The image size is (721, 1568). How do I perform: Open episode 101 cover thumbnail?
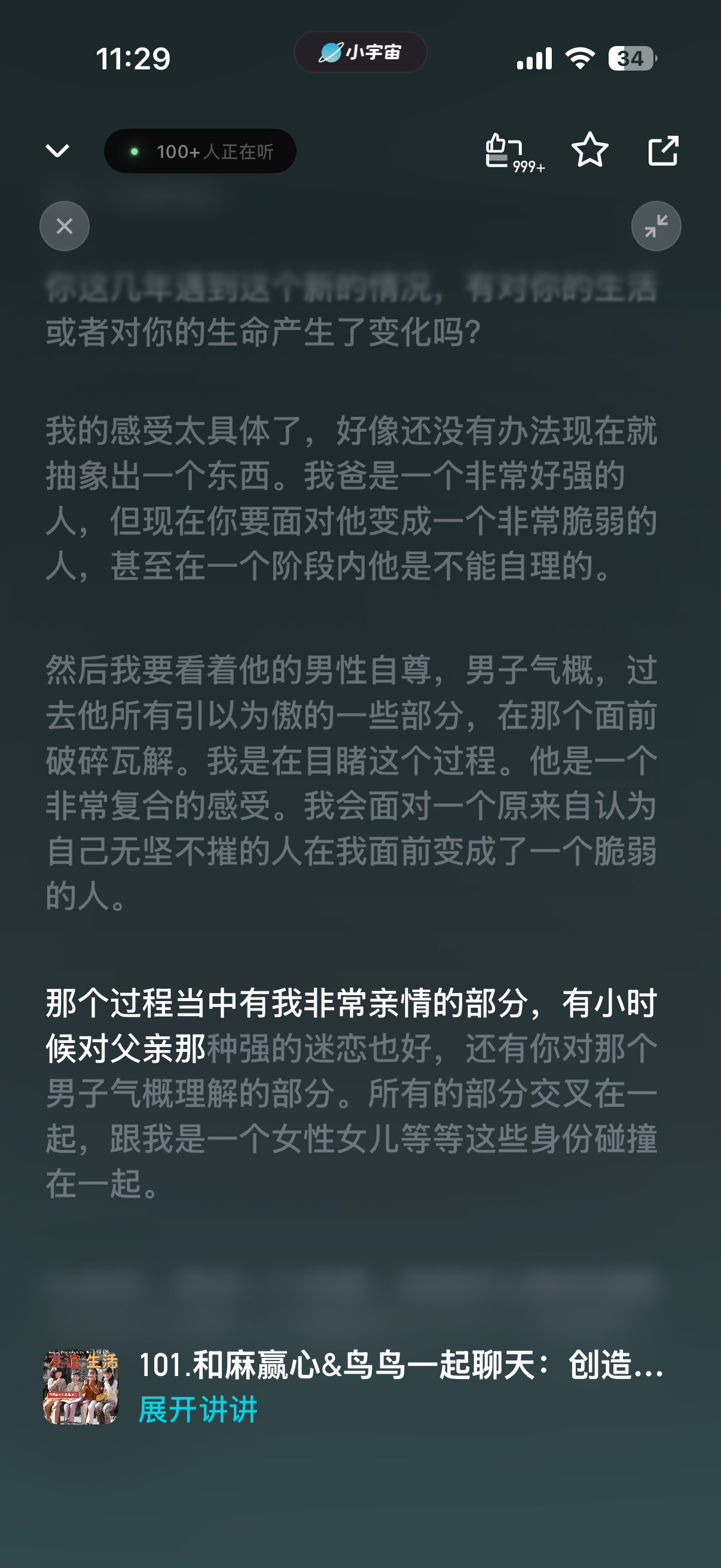point(81,1387)
